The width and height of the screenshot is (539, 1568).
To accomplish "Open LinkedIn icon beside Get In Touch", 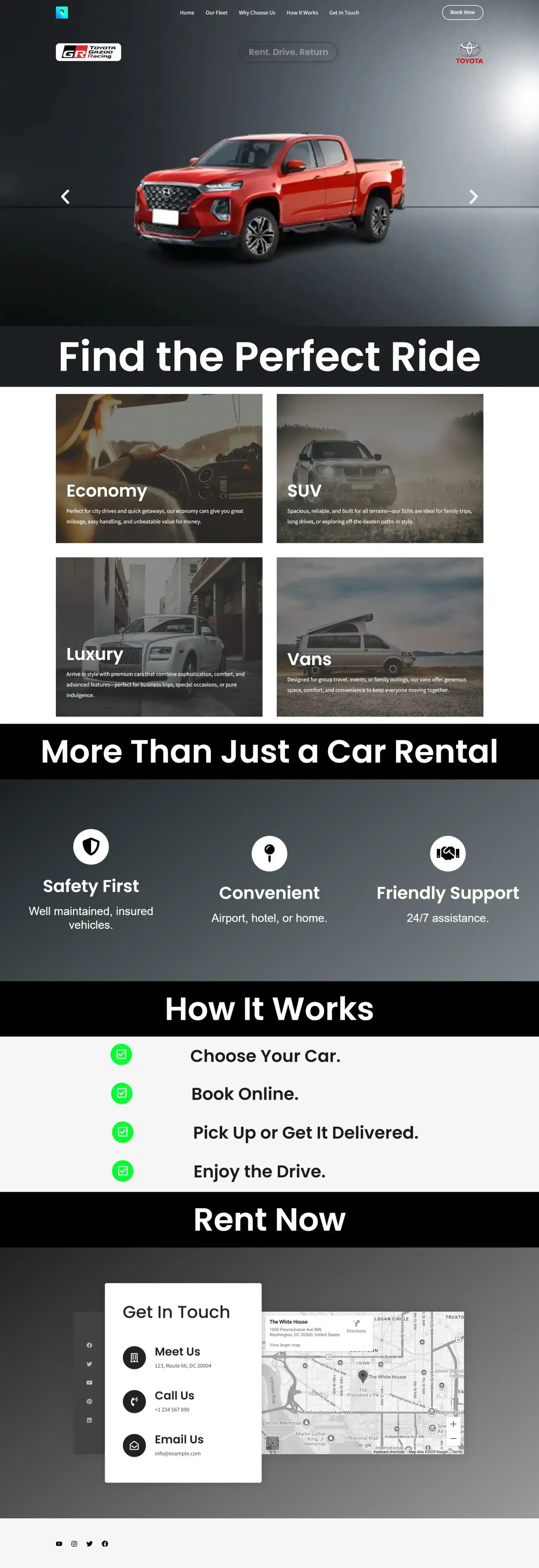I will (x=89, y=1420).
